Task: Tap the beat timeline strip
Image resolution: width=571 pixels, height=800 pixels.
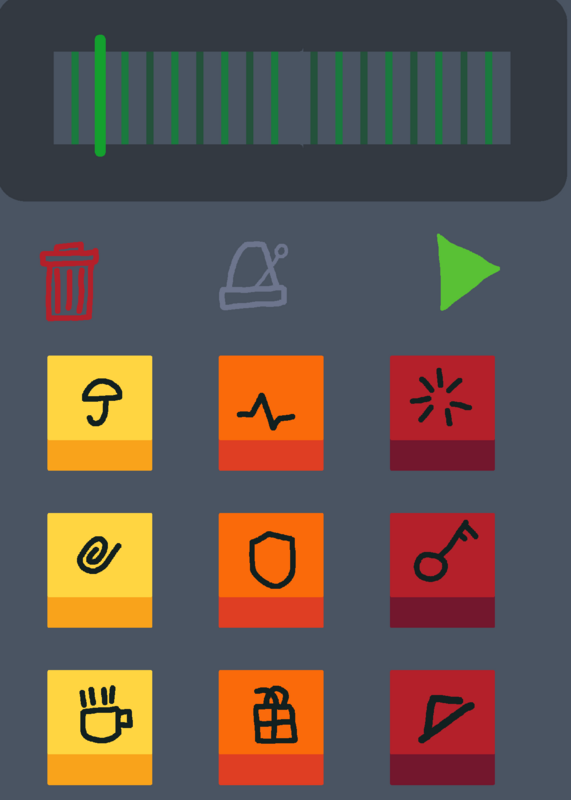Action: (x=282, y=97)
